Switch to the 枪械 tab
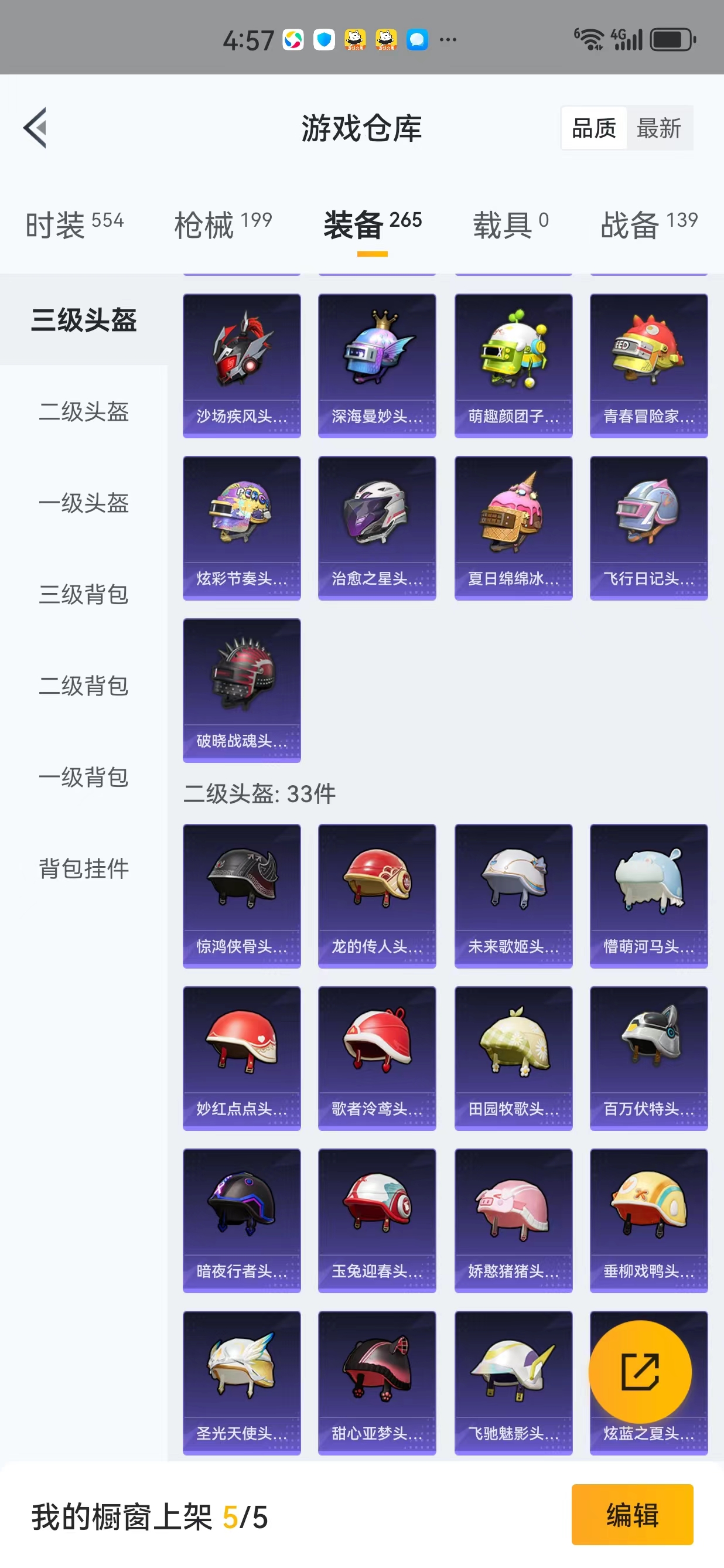 (223, 224)
